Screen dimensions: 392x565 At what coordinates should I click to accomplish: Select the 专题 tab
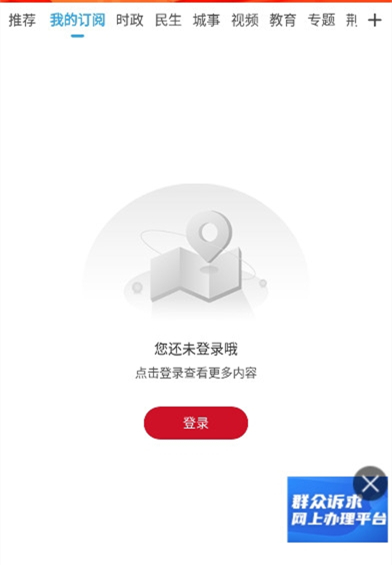click(x=321, y=20)
